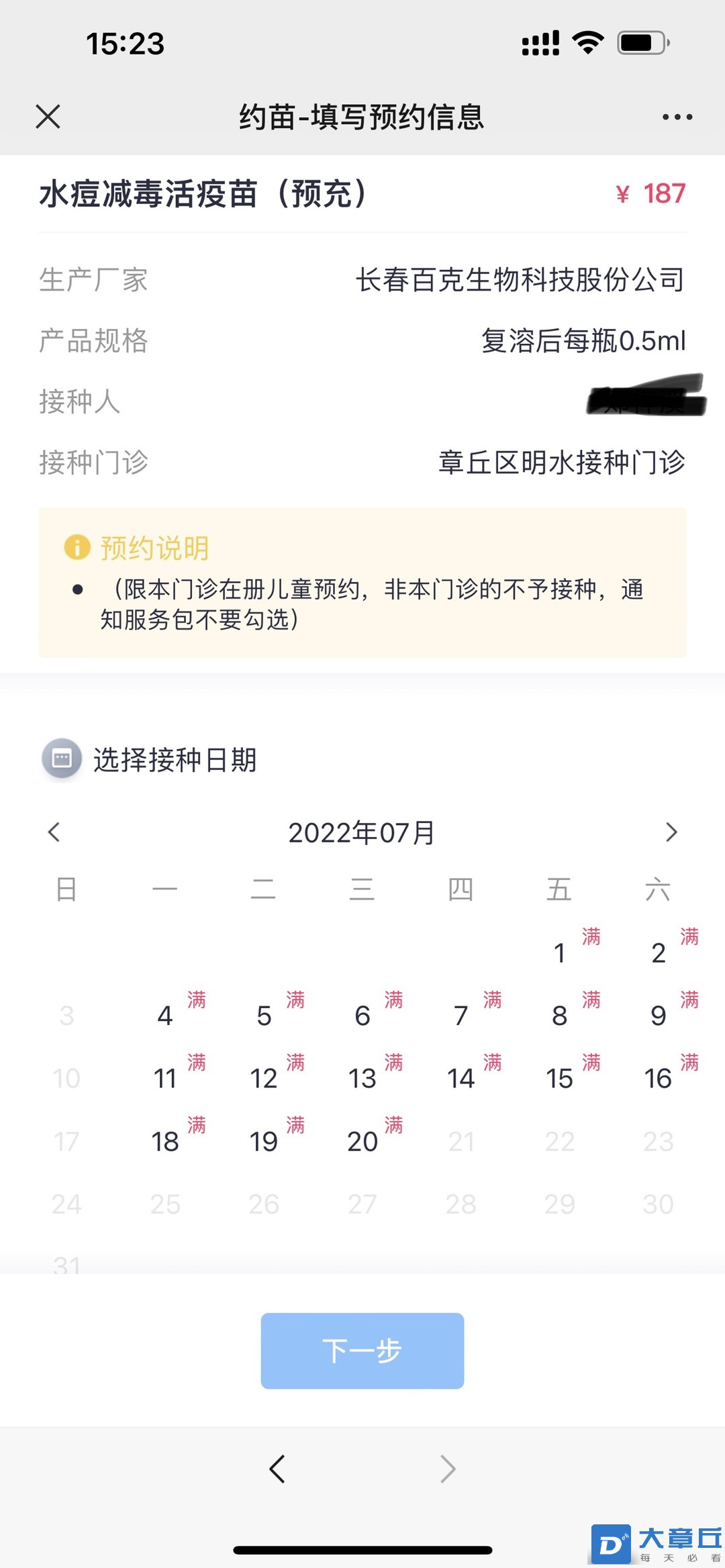Choose July 18 on the calendar
The width and height of the screenshot is (725, 1568).
165,1141
